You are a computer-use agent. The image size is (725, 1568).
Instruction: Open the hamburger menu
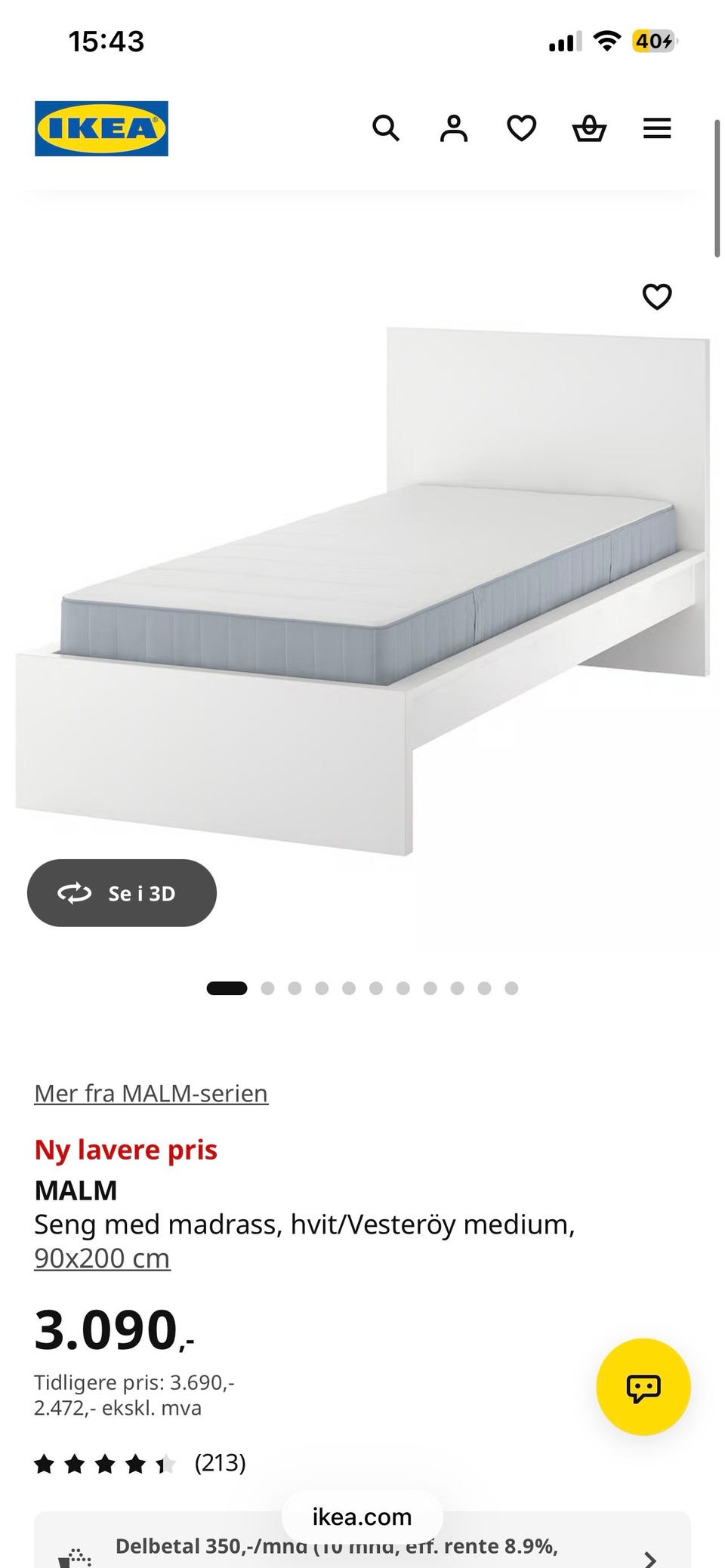tap(657, 128)
